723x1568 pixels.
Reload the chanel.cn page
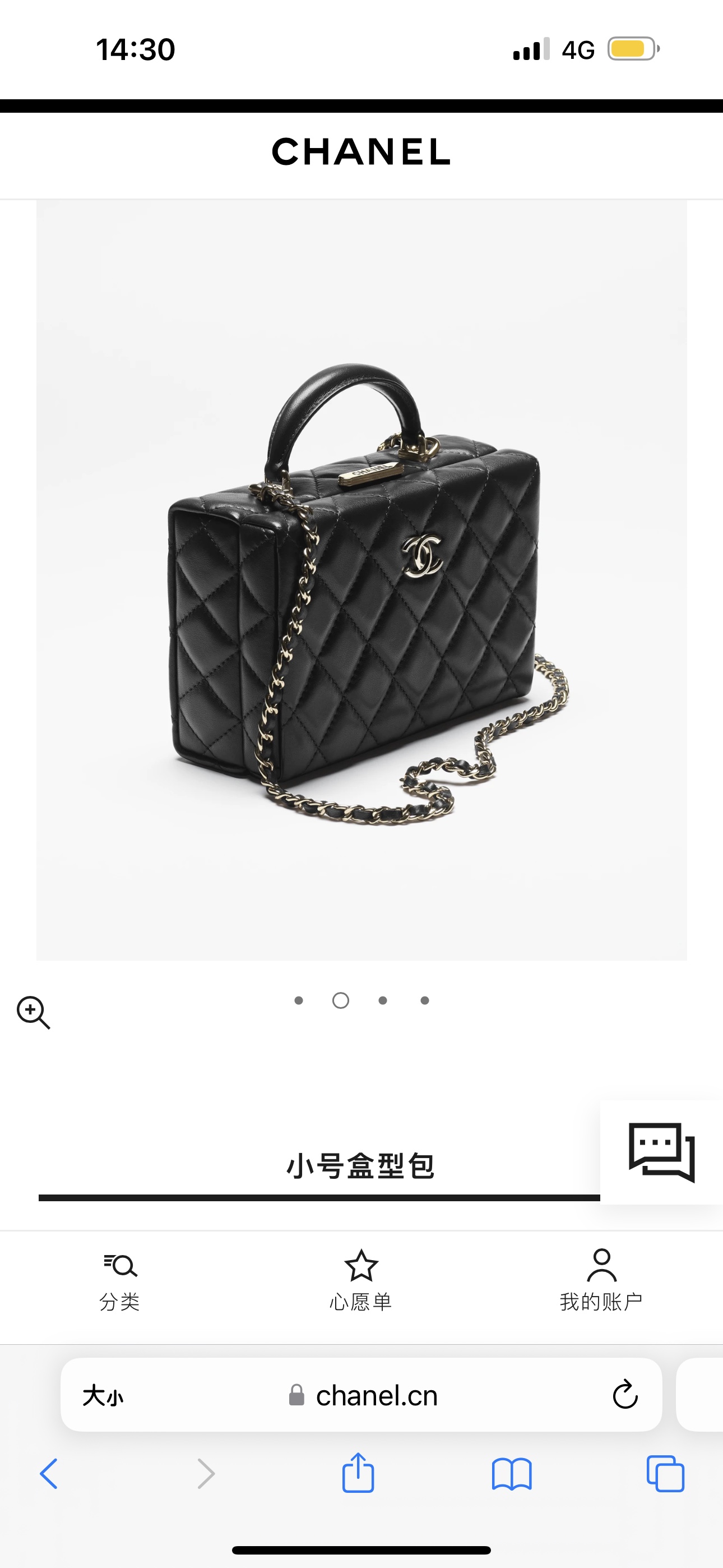[x=625, y=1395]
